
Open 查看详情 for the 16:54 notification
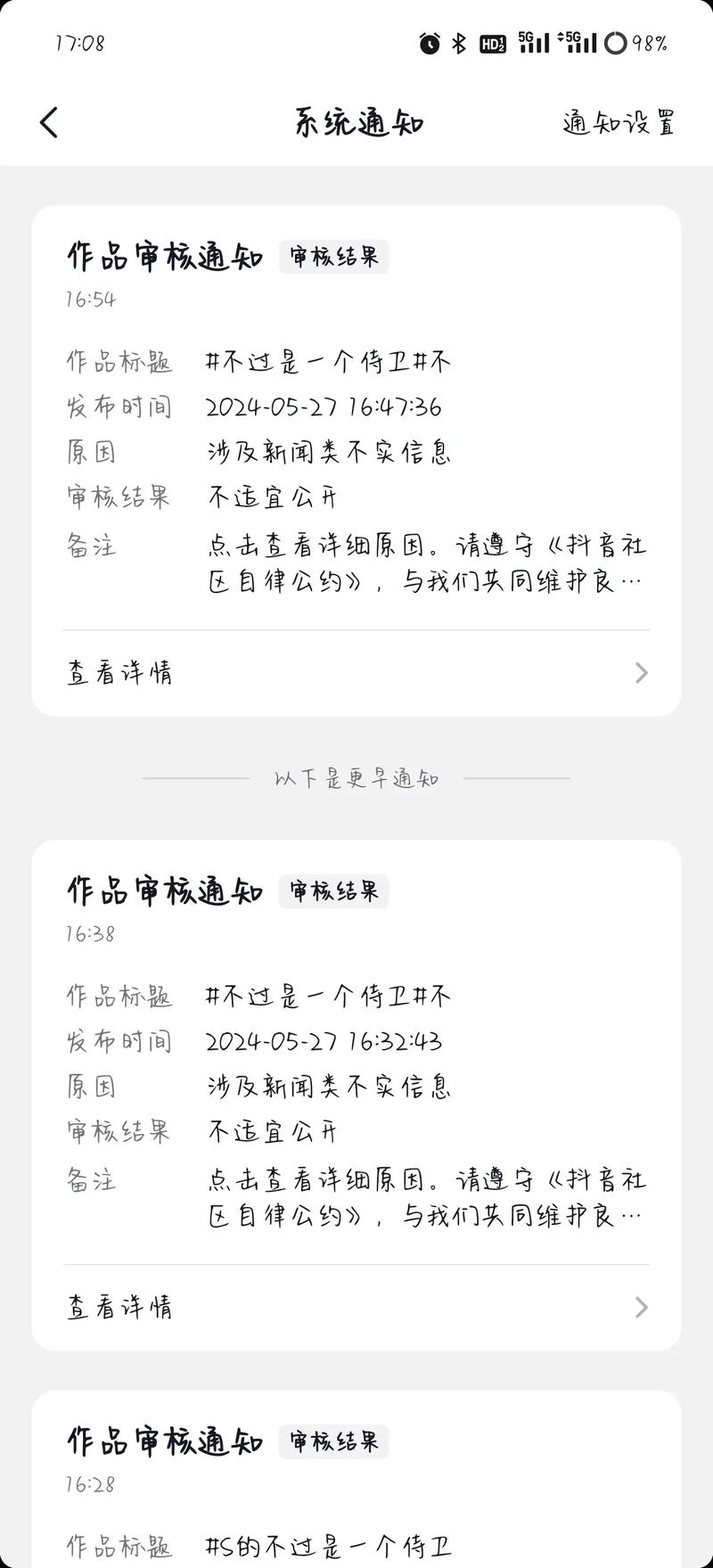(356, 673)
